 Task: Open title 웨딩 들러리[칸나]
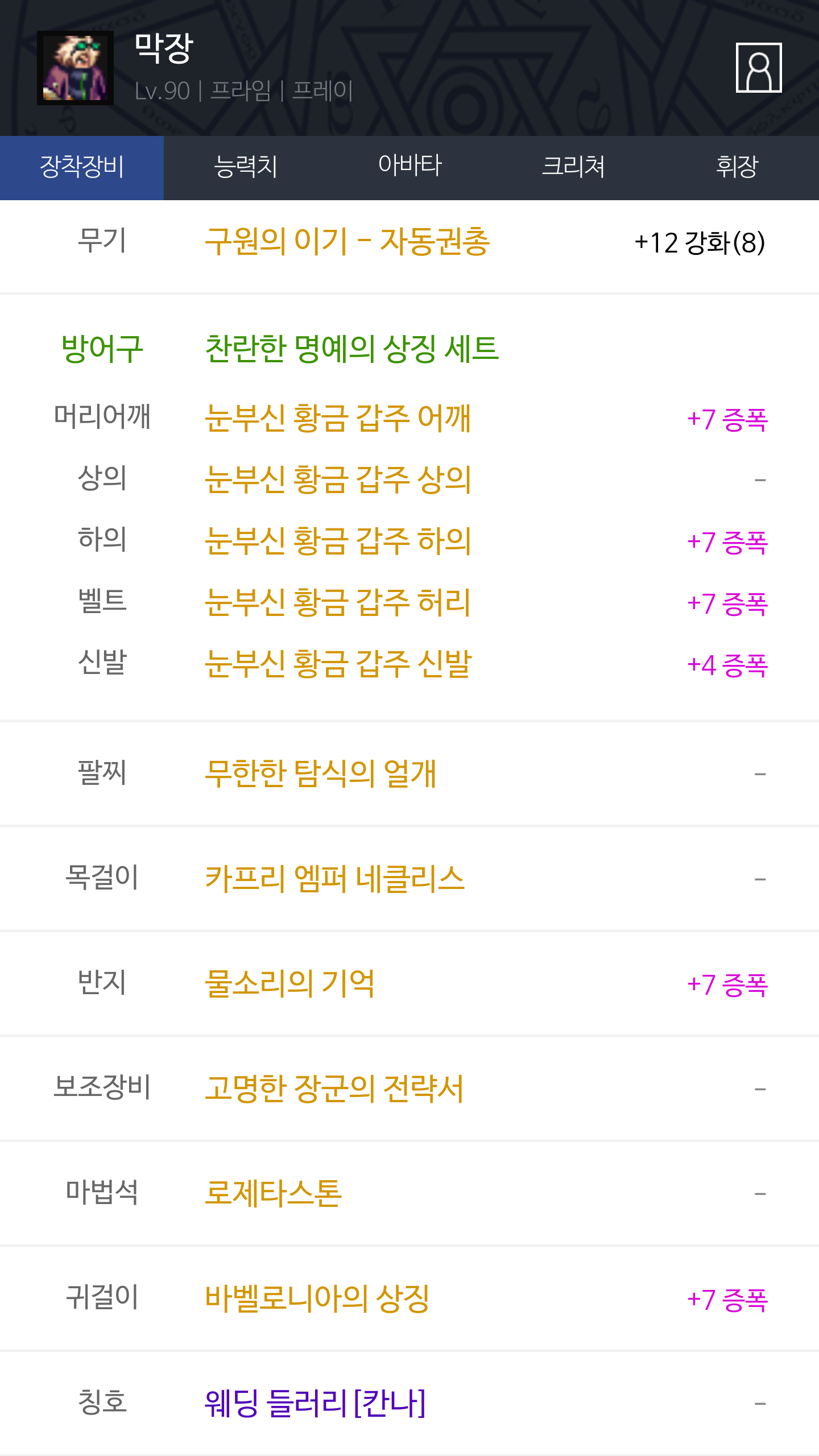click(315, 1404)
